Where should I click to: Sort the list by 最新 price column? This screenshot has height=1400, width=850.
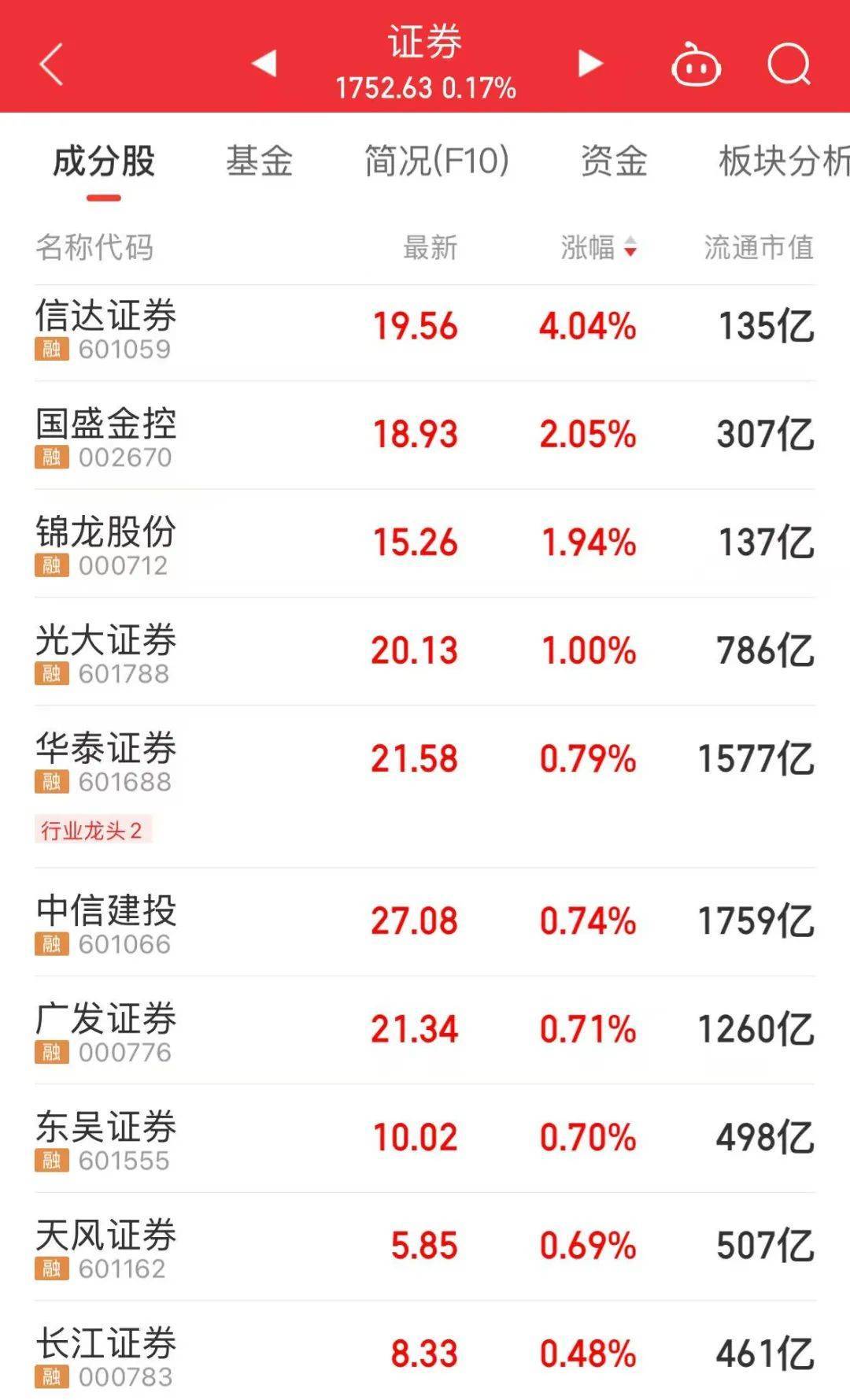click(x=430, y=247)
